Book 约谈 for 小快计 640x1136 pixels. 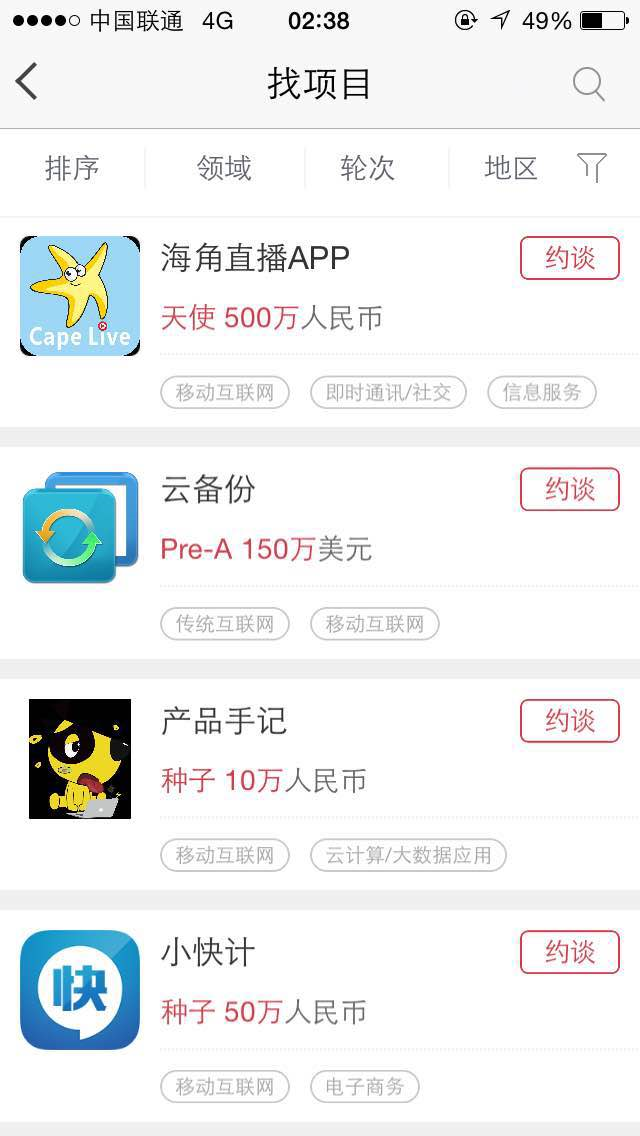570,952
